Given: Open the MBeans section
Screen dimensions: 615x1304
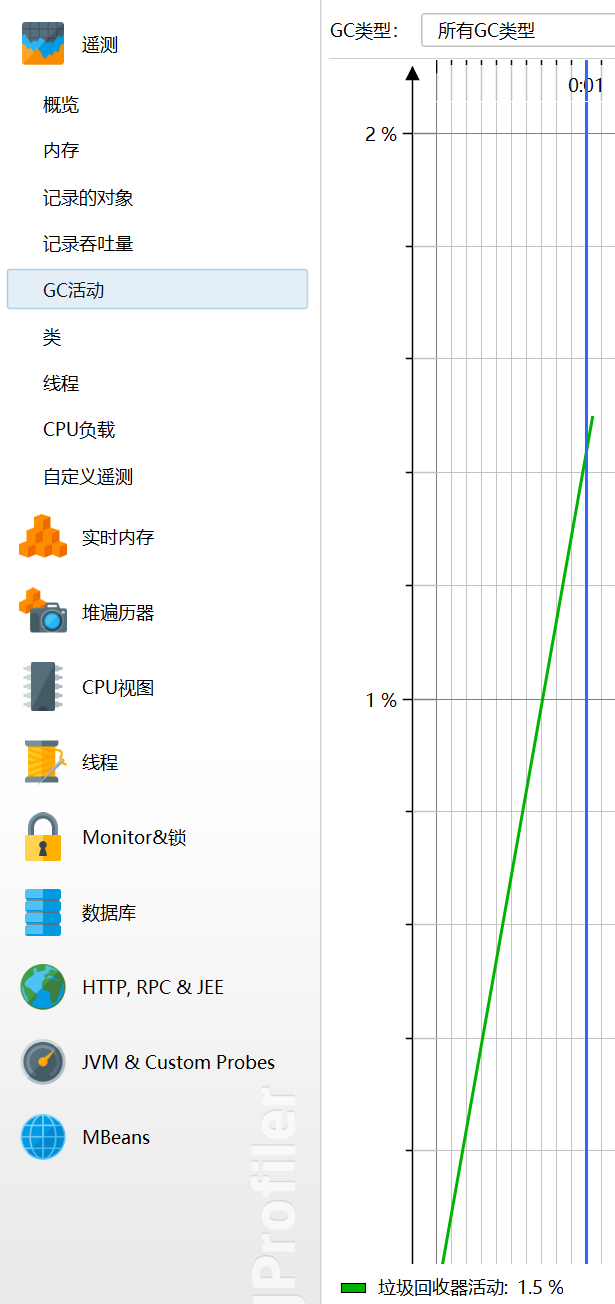Looking at the screenshot, I should pos(116,1138).
